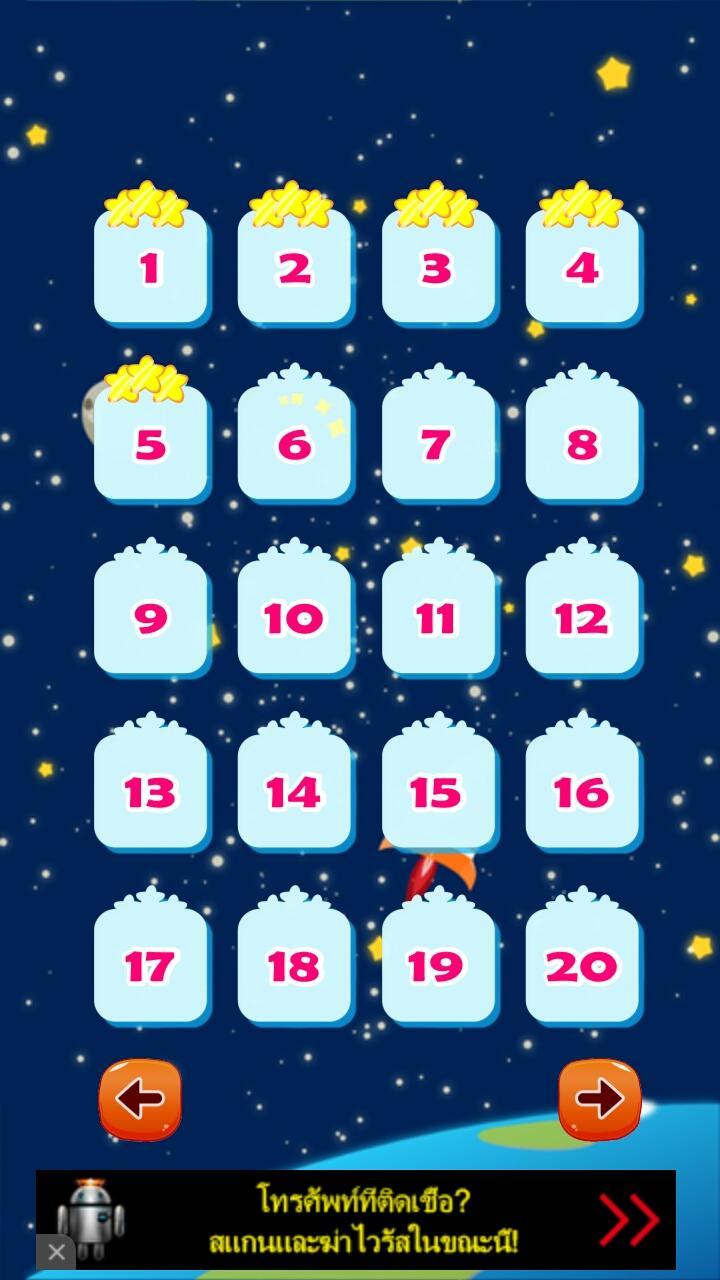720x1280 pixels.
Task: Choose level 12
Action: tap(582, 618)
